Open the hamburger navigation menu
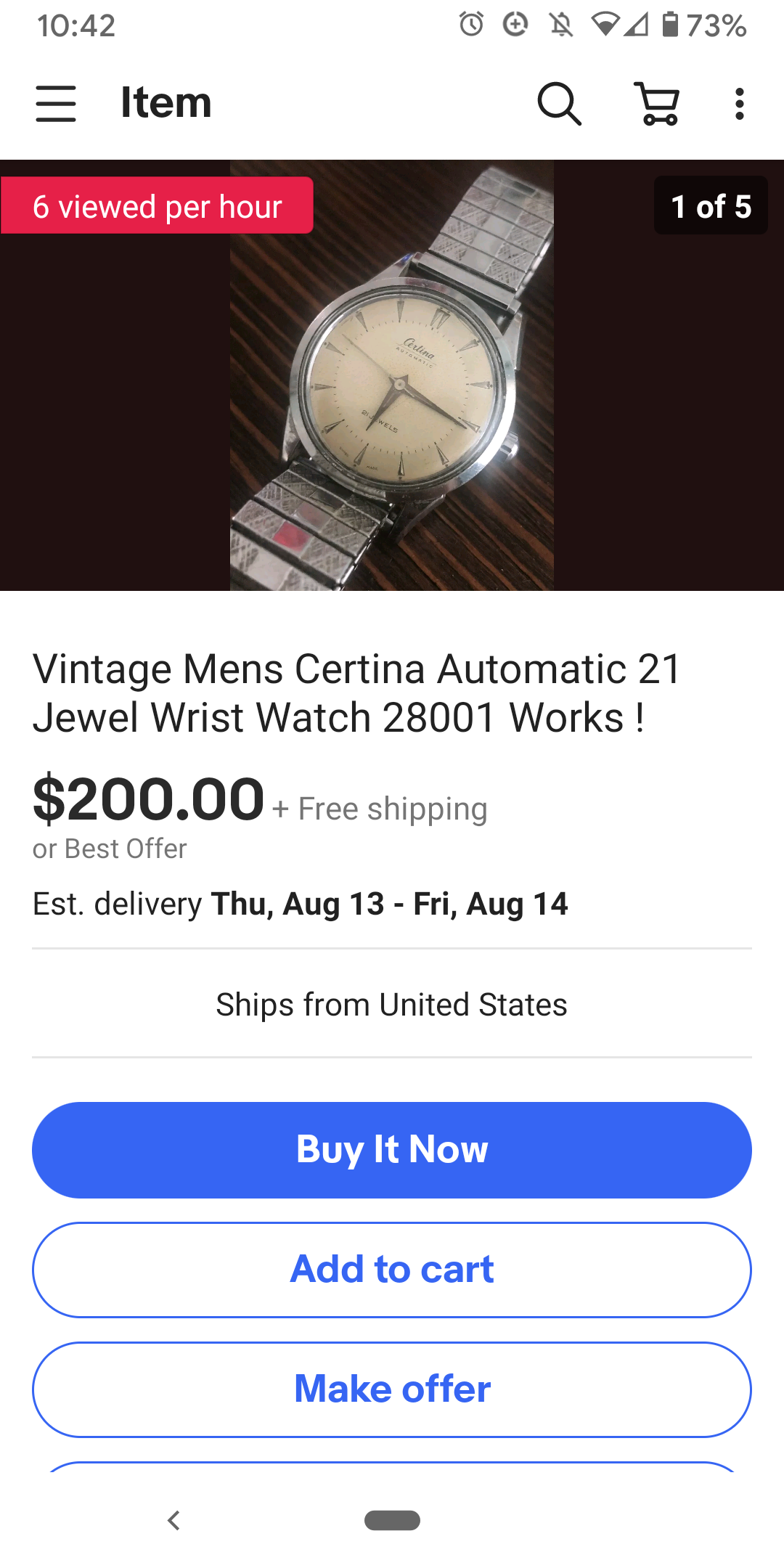Screen dimensions: 784x1568 56,104
